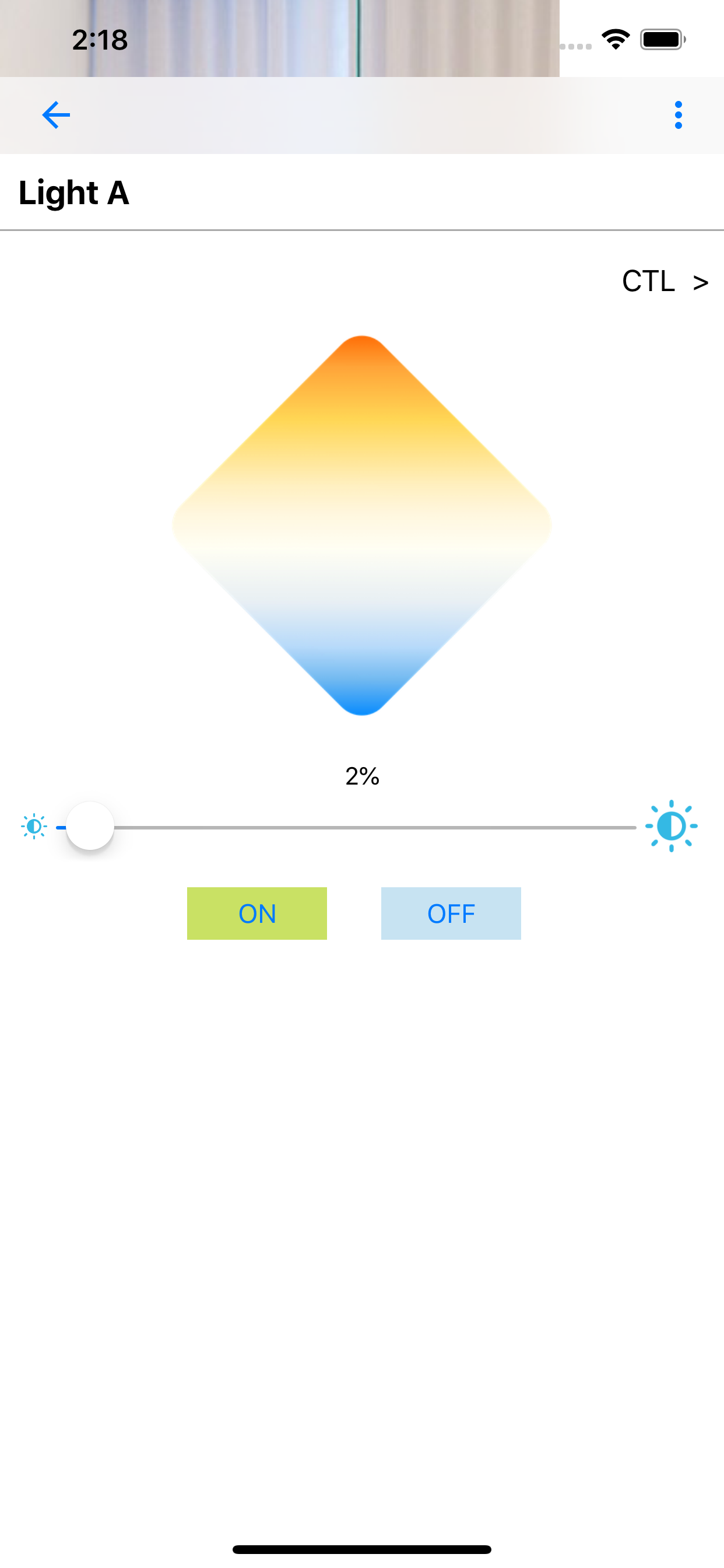Image resolution: width=724 pixels, height=1568 pixels.
Task: Tap the back arrow
Action: (55, 116)
